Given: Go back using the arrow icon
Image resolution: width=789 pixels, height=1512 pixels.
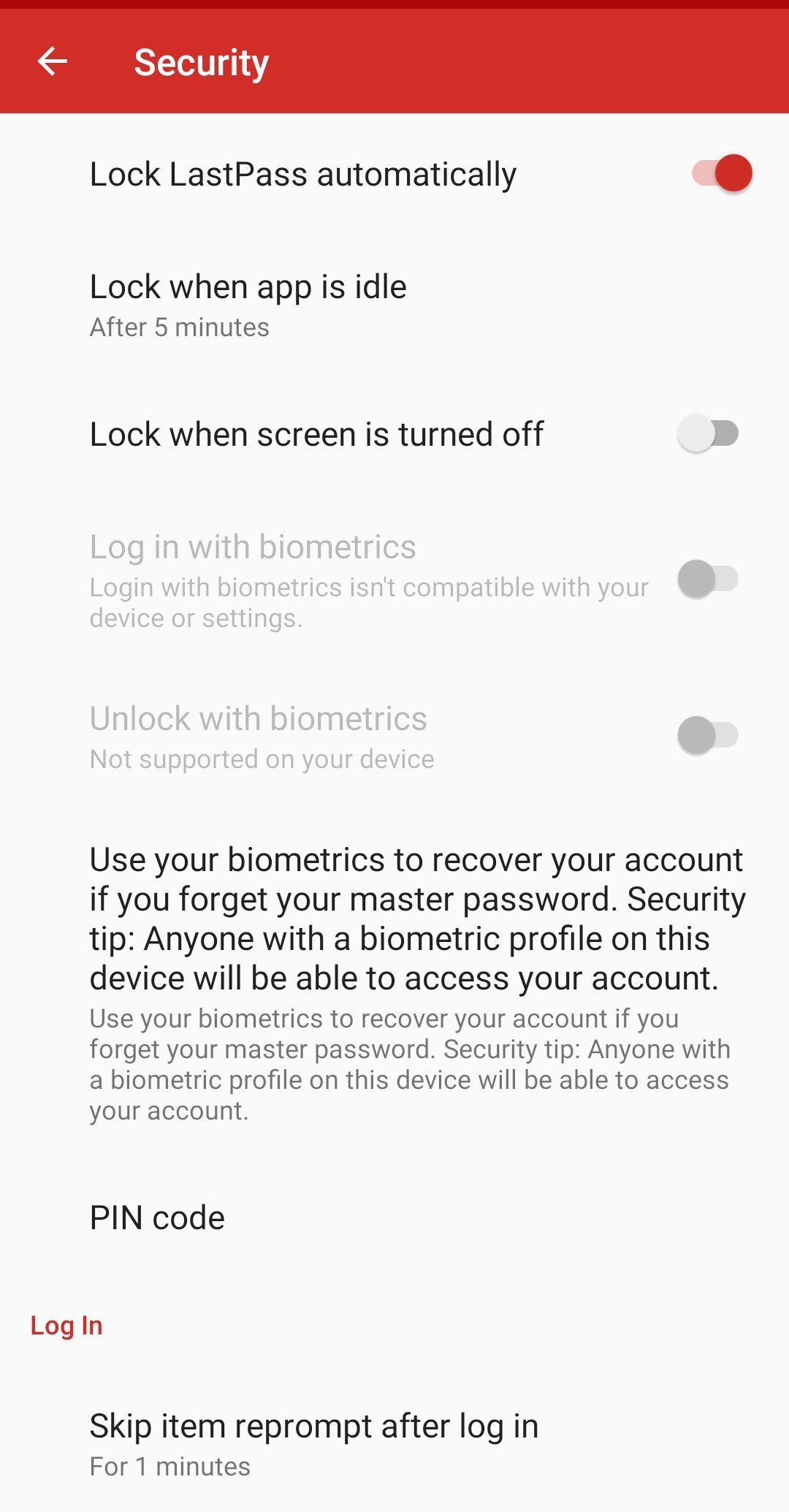Looking at the screenshot, I should pos(53,61).
